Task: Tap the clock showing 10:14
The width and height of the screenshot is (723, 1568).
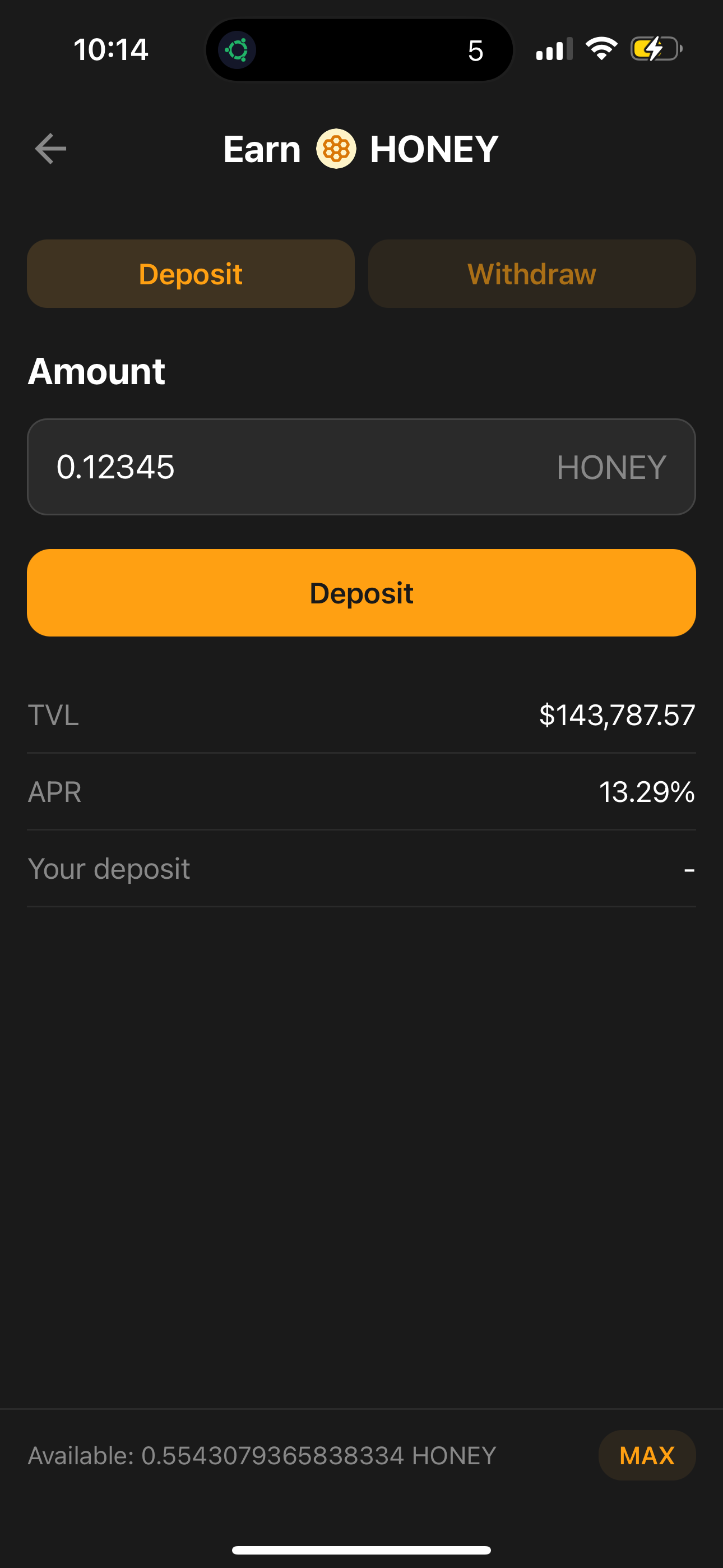Action: pos(111,50)
